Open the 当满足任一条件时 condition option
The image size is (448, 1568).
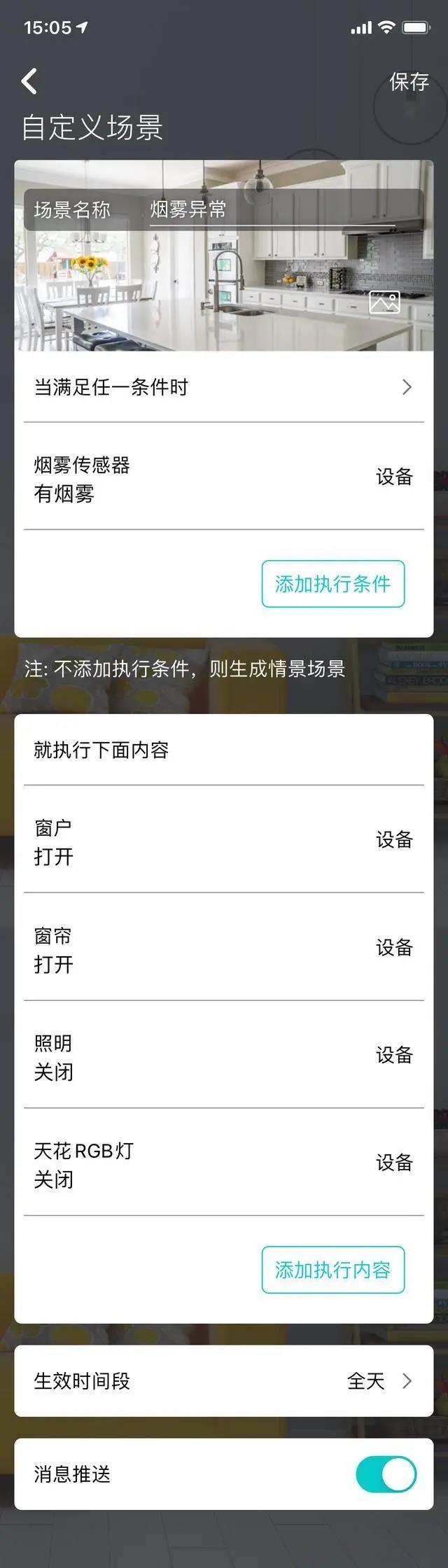click(x=224, y=387)
